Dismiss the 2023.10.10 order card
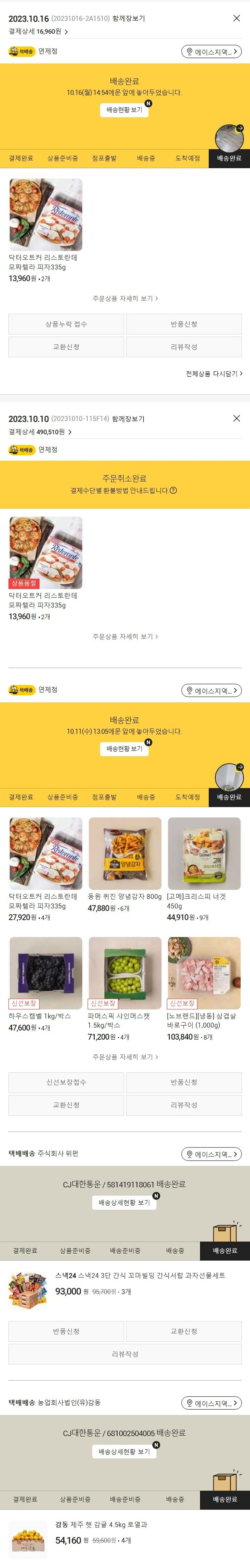 point(237,418)
